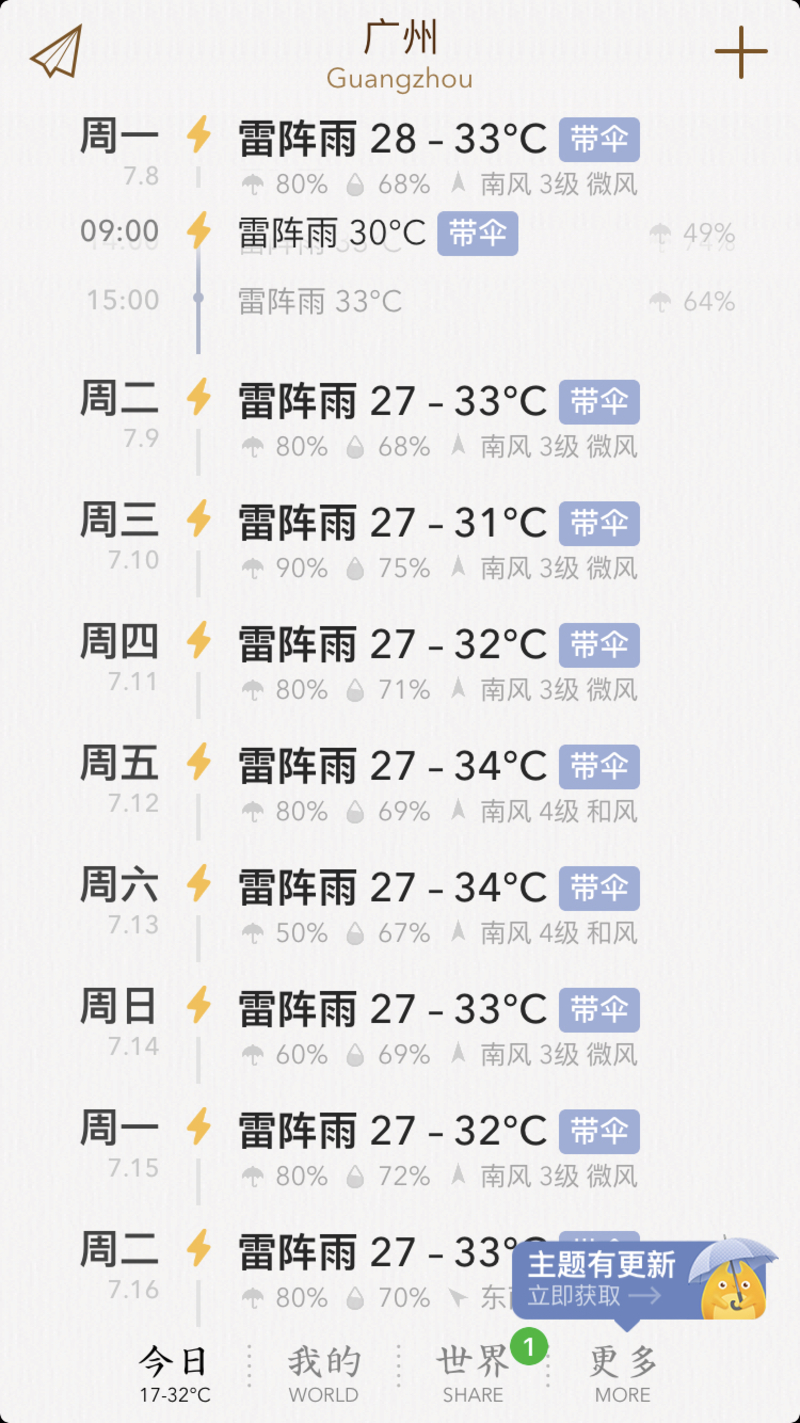
Task: Click the 带伞 badge on 周一 forecast
Action: pos(599,139)
